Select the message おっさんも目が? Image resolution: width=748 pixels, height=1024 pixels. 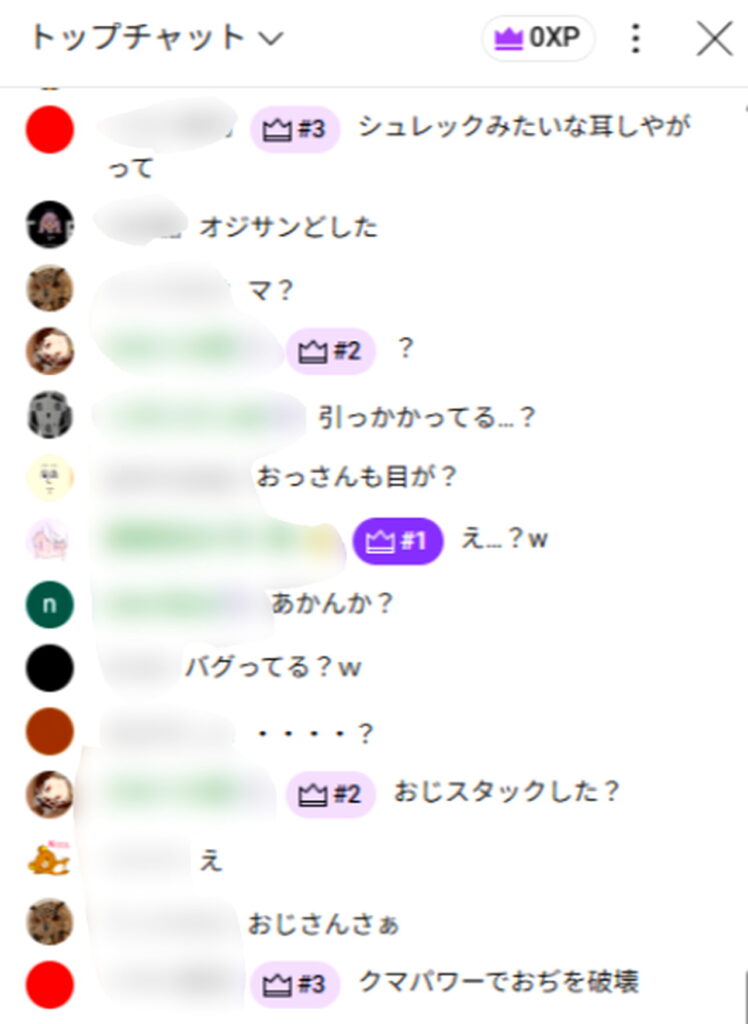pos(356,477)
